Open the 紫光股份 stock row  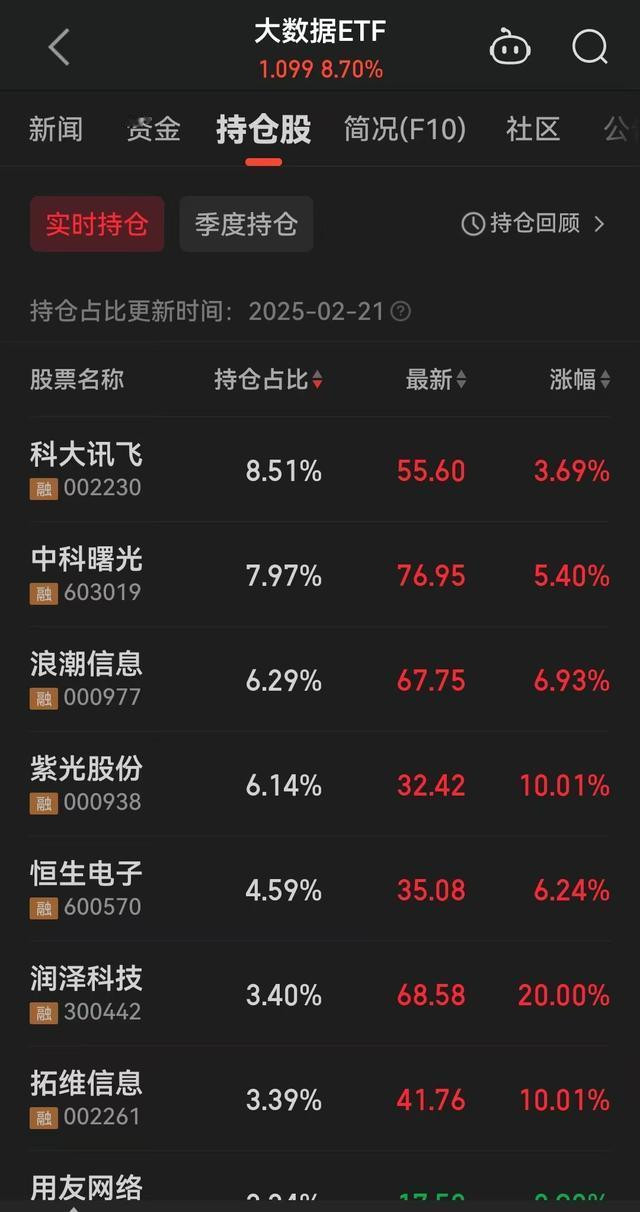[320, 785]
